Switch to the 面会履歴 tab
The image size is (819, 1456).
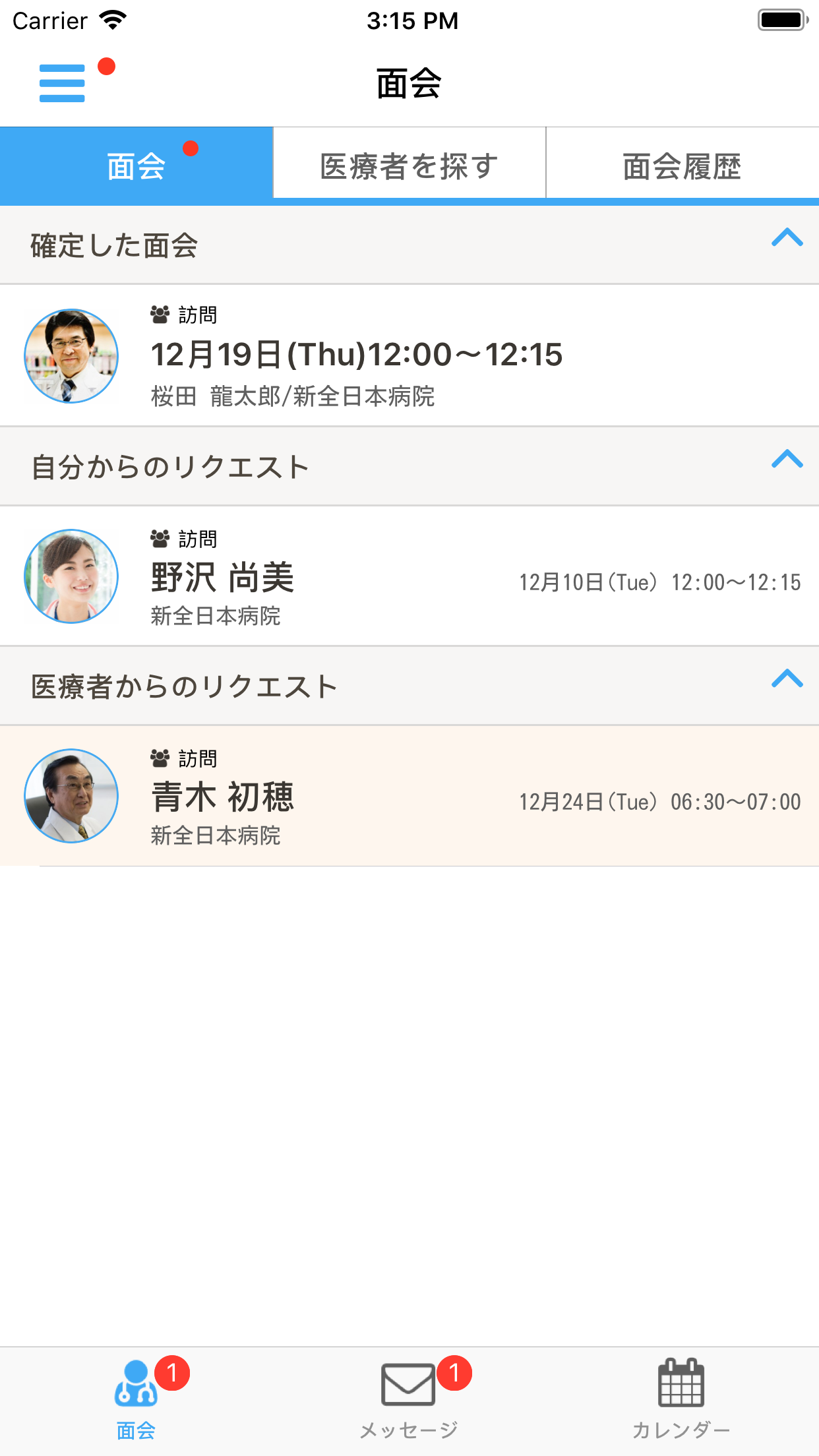(x=682, y=165)
